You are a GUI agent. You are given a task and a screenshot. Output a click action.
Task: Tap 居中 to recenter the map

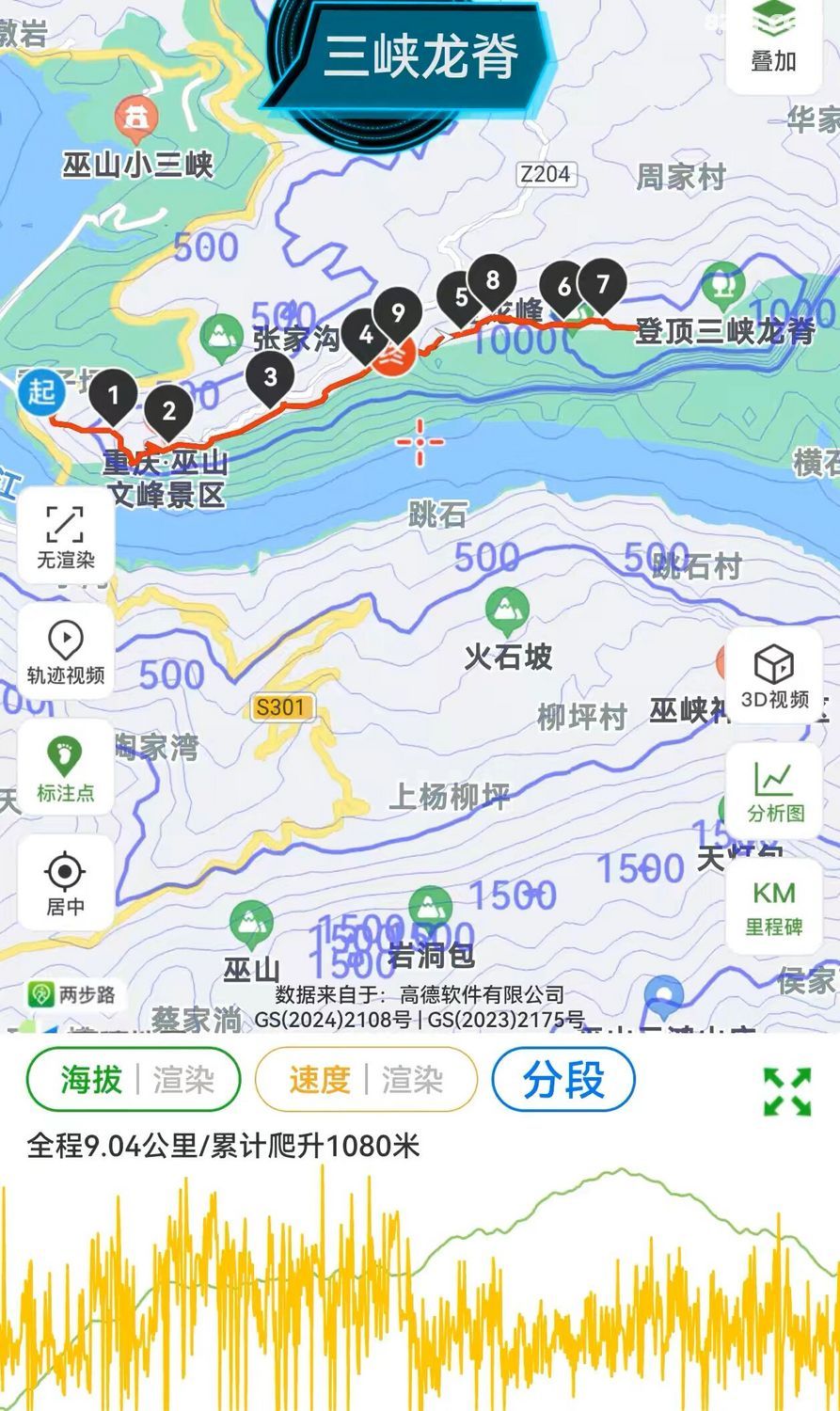[65, 883]
